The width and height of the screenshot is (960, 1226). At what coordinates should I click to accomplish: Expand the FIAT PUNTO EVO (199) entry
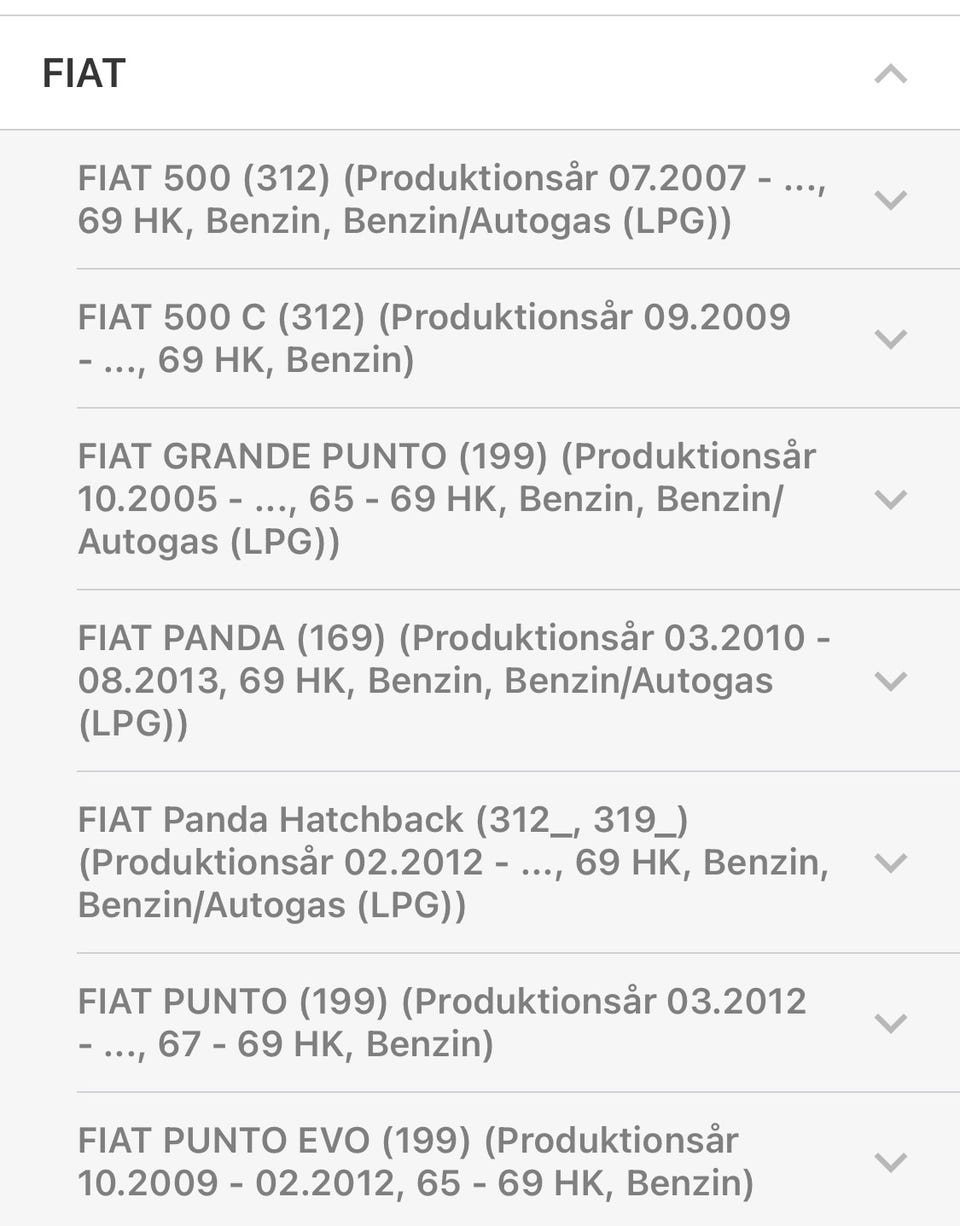click(890, 1162)
